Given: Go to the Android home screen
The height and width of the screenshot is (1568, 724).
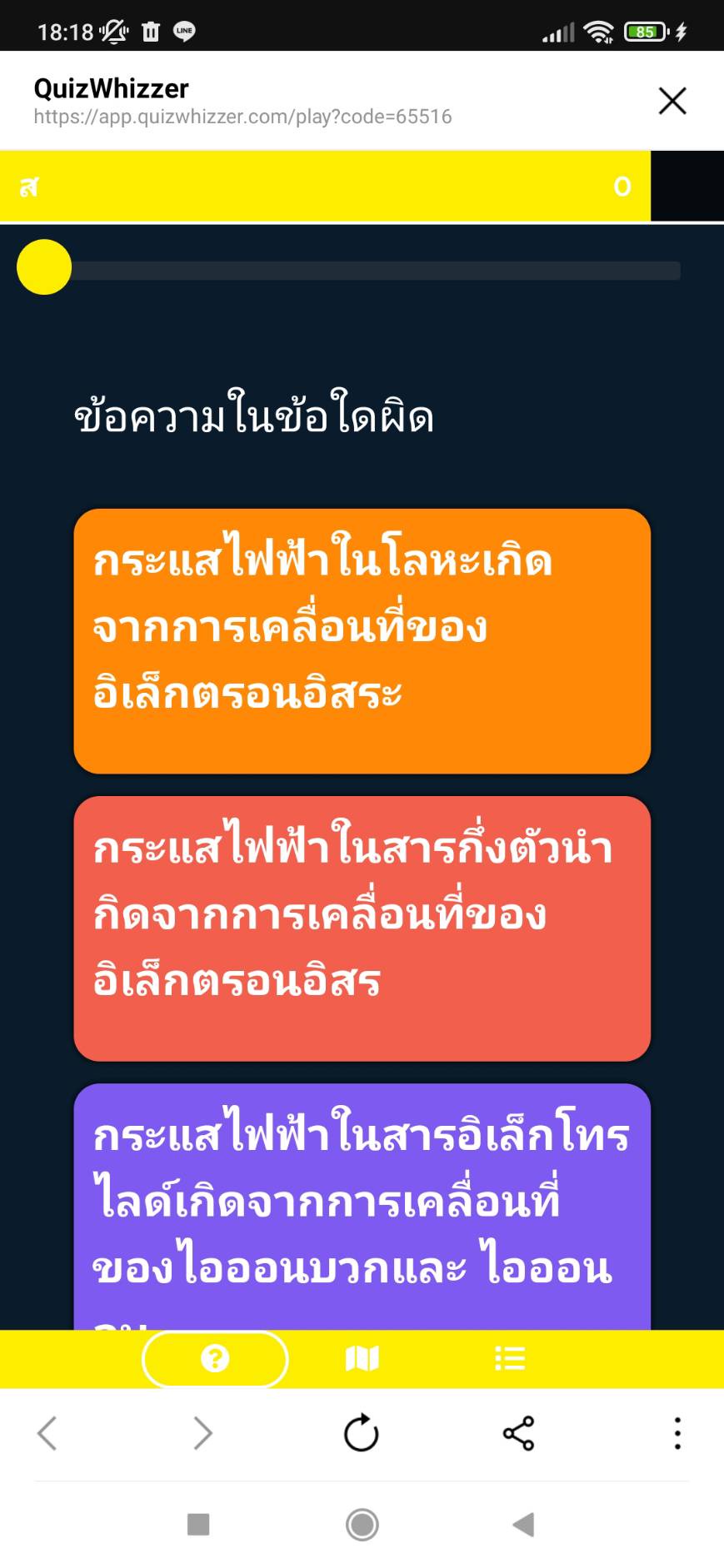Looking at the screenshot, I should pos(362,1525).
